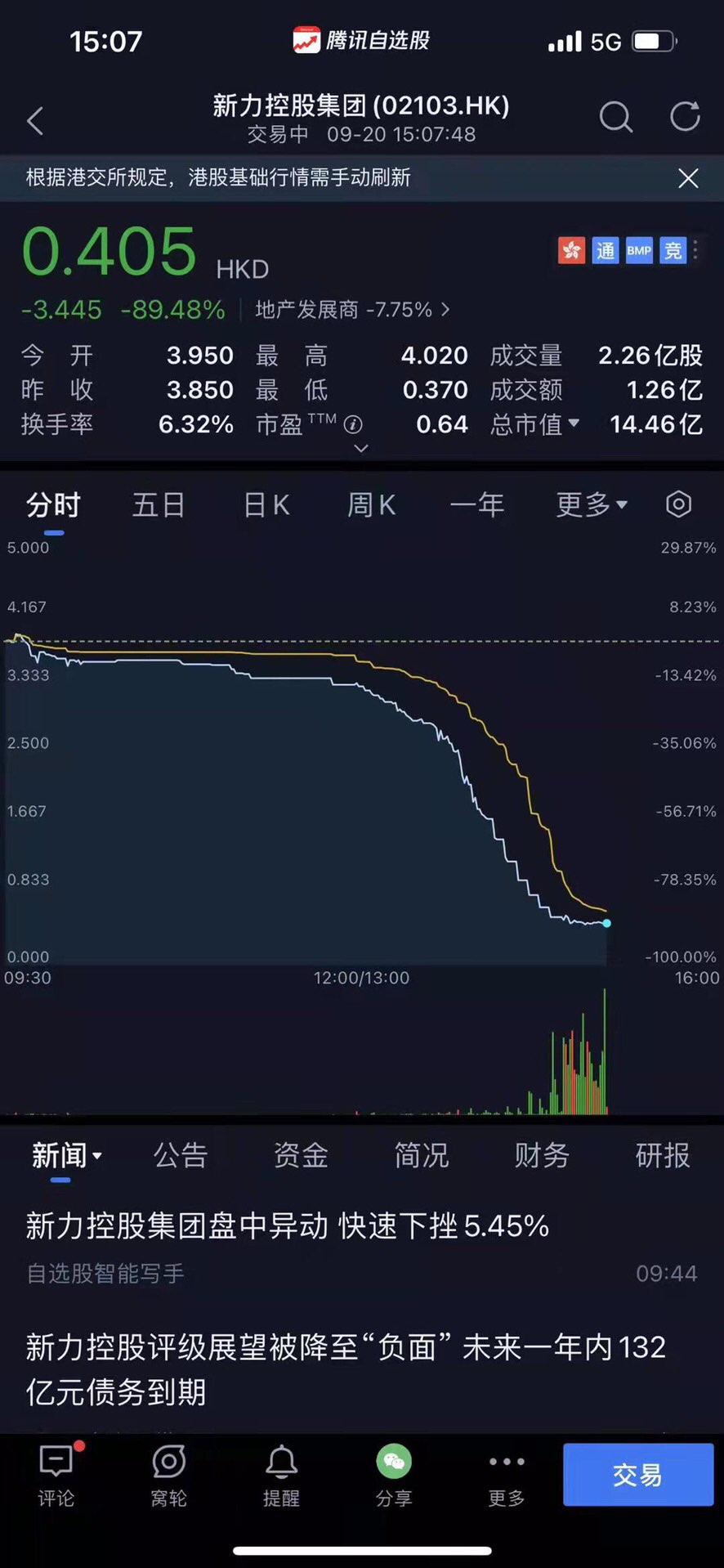Open chart settings hexagon icon
Screen dimensions: 724x1568
point(678,504)
